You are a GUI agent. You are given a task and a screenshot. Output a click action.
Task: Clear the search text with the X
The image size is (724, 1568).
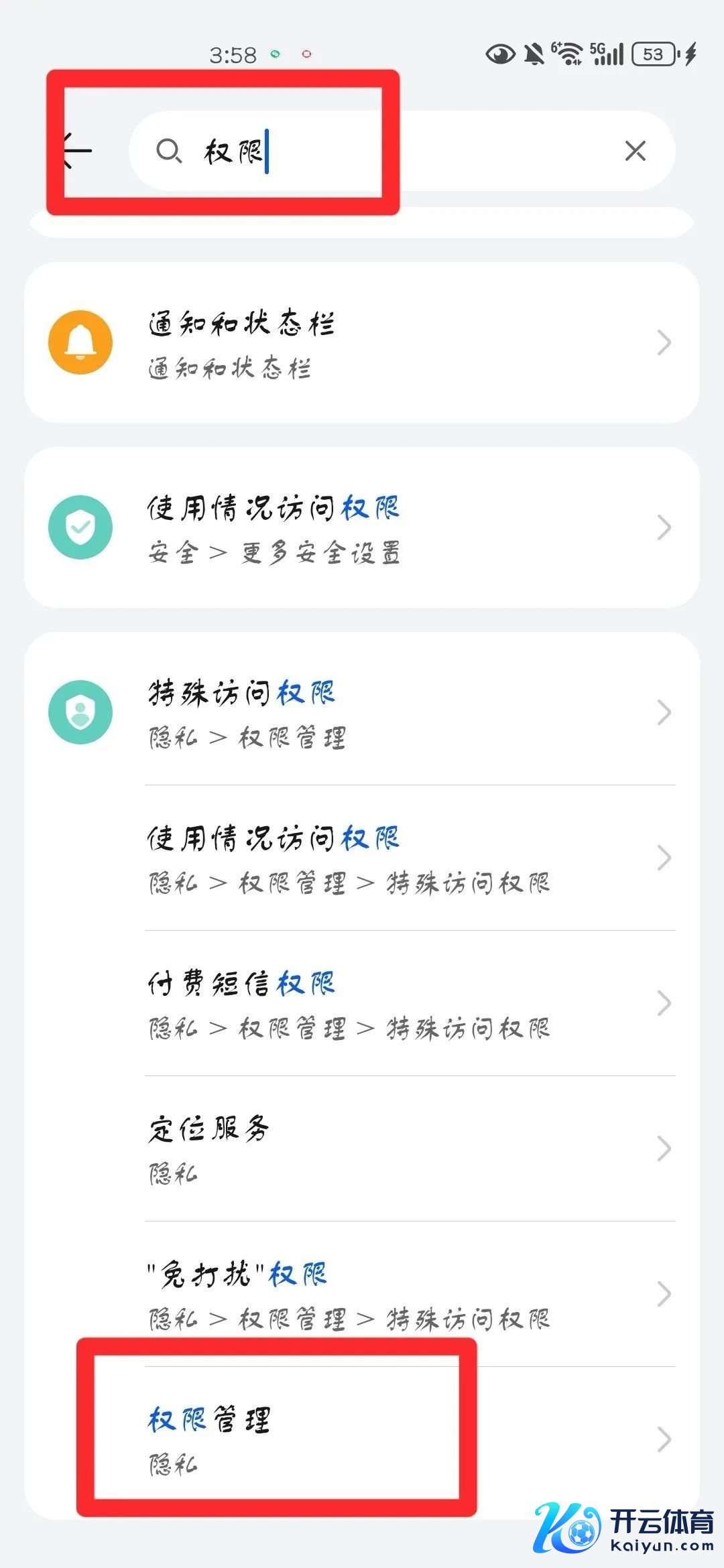pos(635,151)
